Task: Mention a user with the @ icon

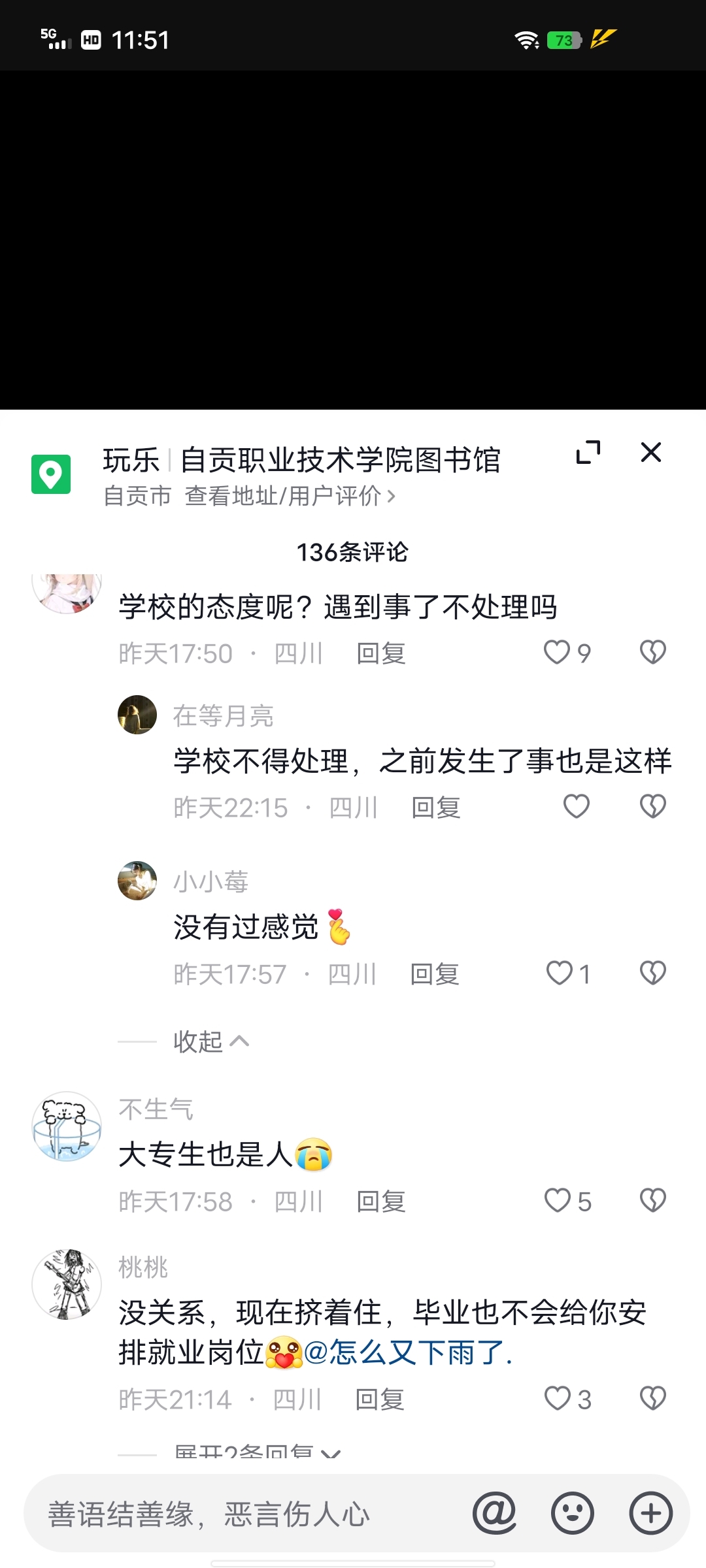Action: tap(494, 1512)
